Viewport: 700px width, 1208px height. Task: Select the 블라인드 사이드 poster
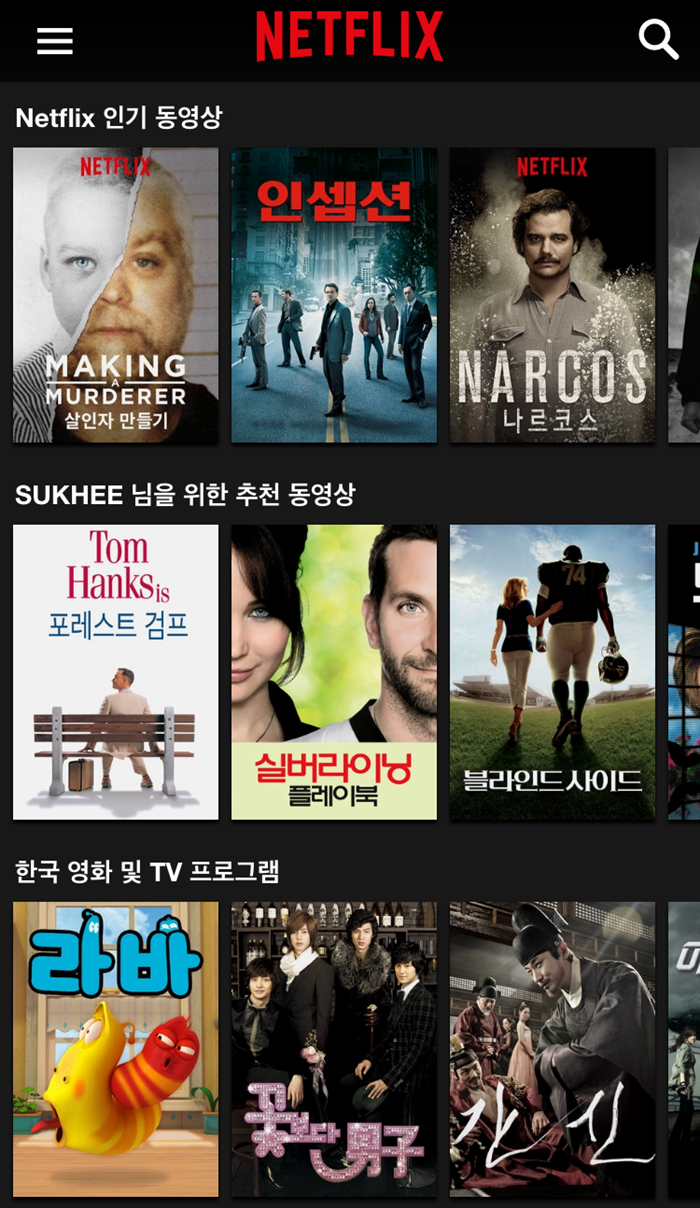pyautogui.click(x=552, y=672)
